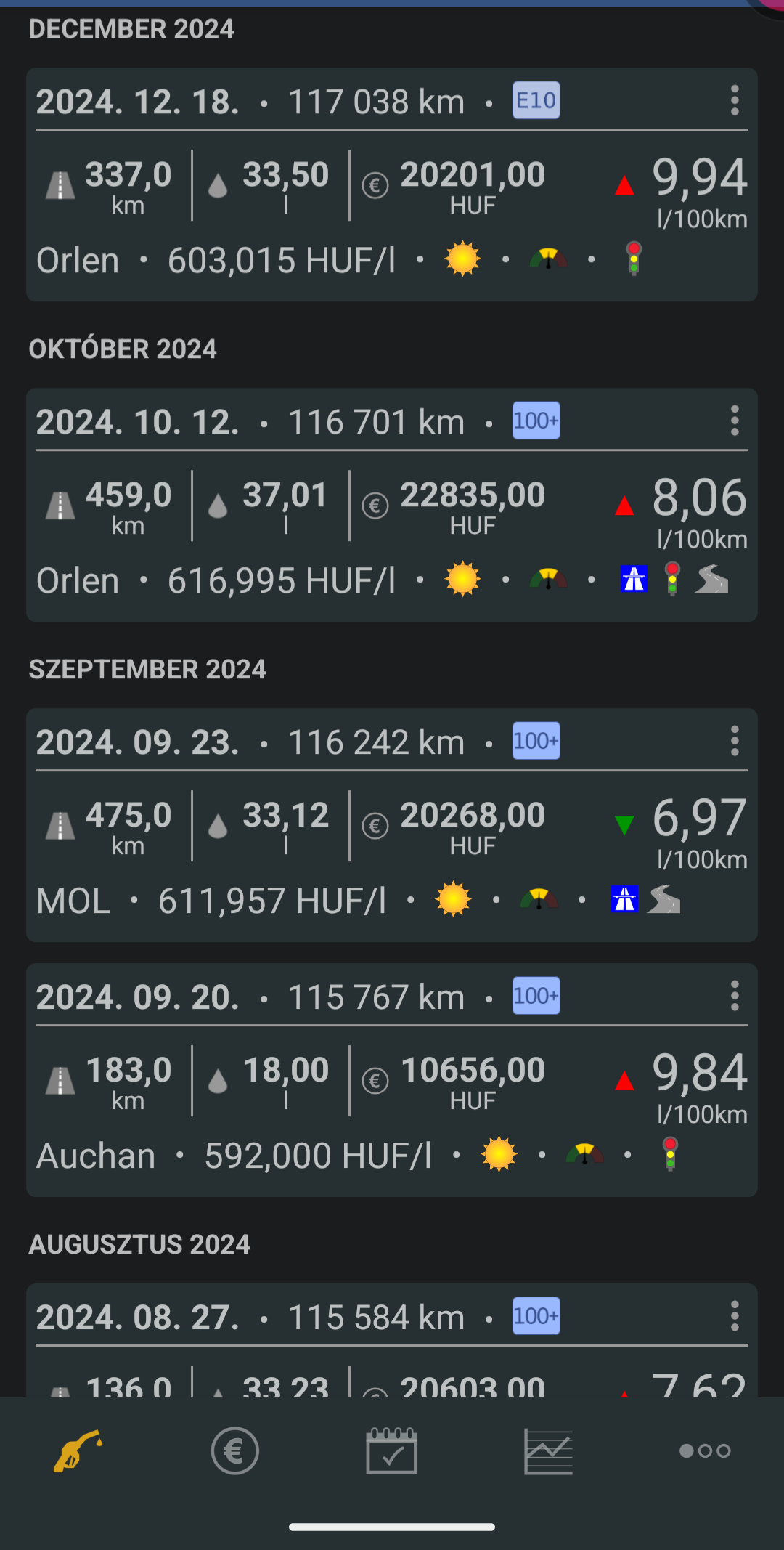Viewport: 784px width, 1550px height.
Task: Switch to the euro costs tab
Action: 235,1450
